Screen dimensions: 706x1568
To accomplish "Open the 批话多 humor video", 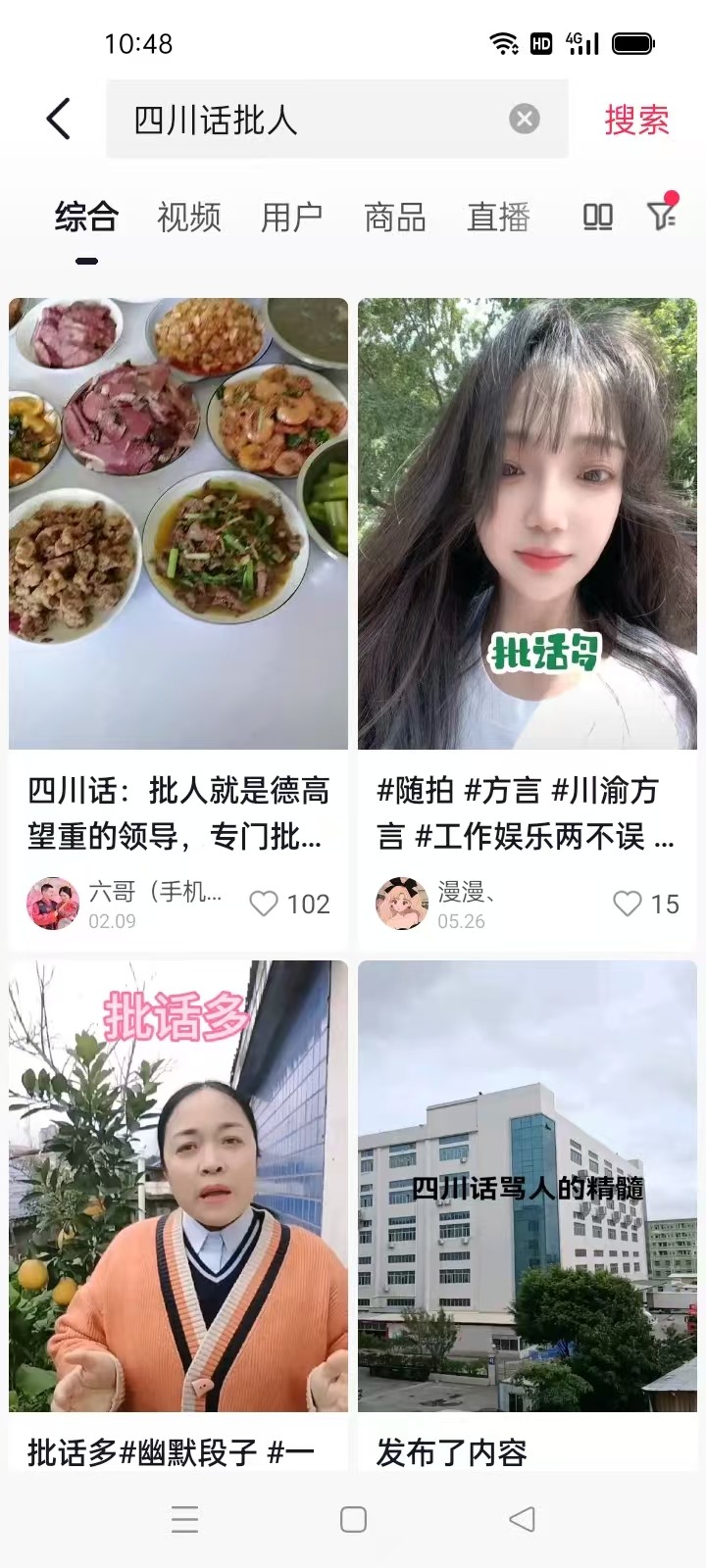I will [x=178, y=1186].
